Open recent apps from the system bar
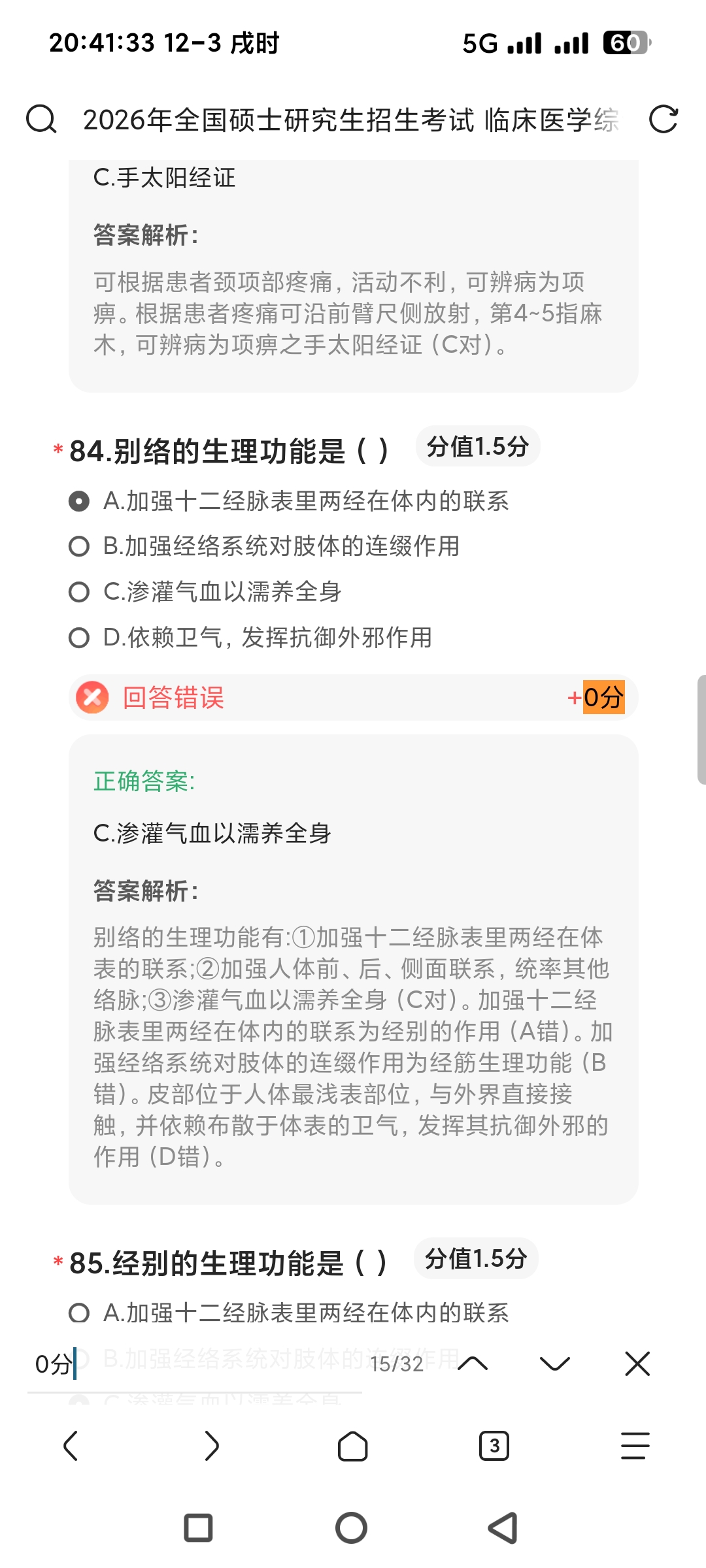Viewport: 706px width, 1568px height. pyautogui.click(x=199, y=1527)
